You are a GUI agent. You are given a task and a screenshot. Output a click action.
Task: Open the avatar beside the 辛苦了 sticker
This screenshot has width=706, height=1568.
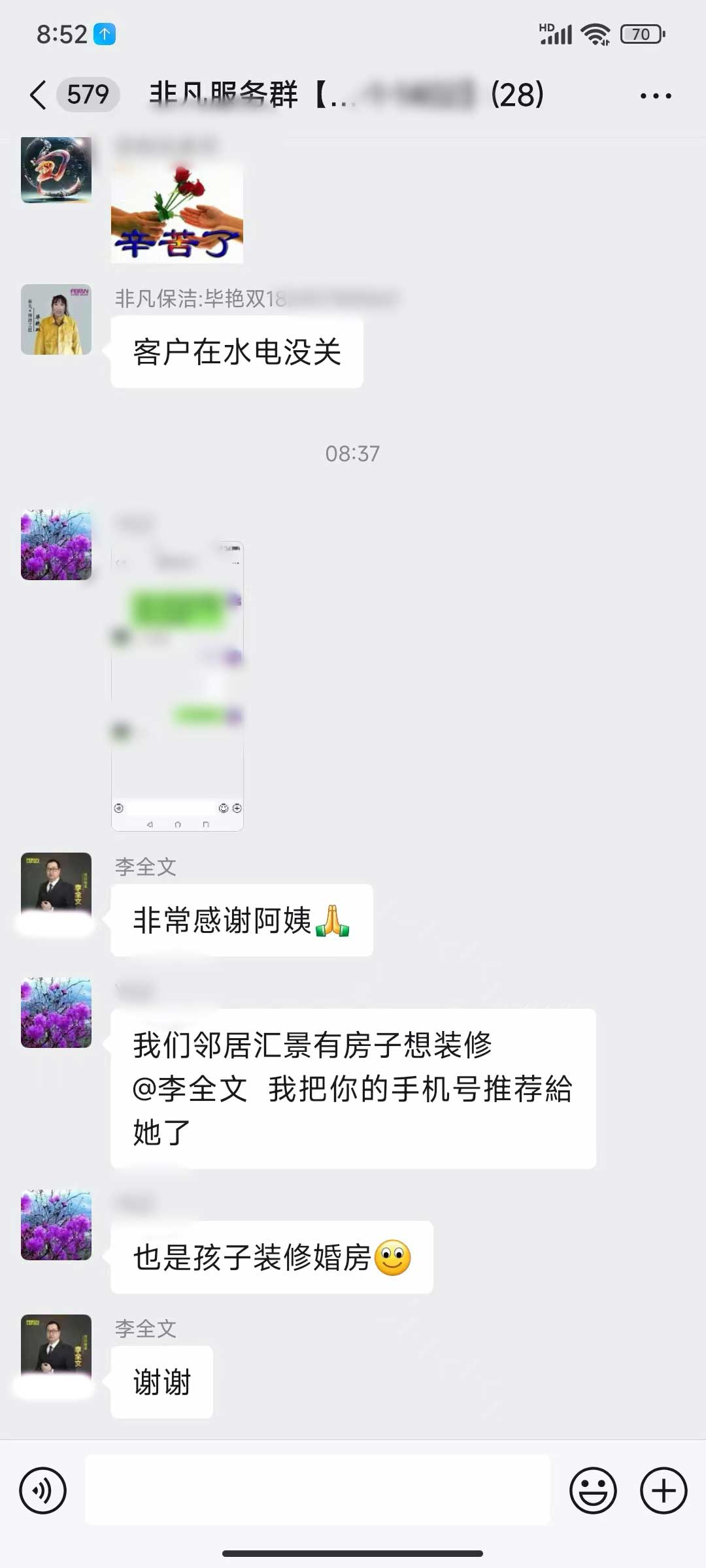56,170
